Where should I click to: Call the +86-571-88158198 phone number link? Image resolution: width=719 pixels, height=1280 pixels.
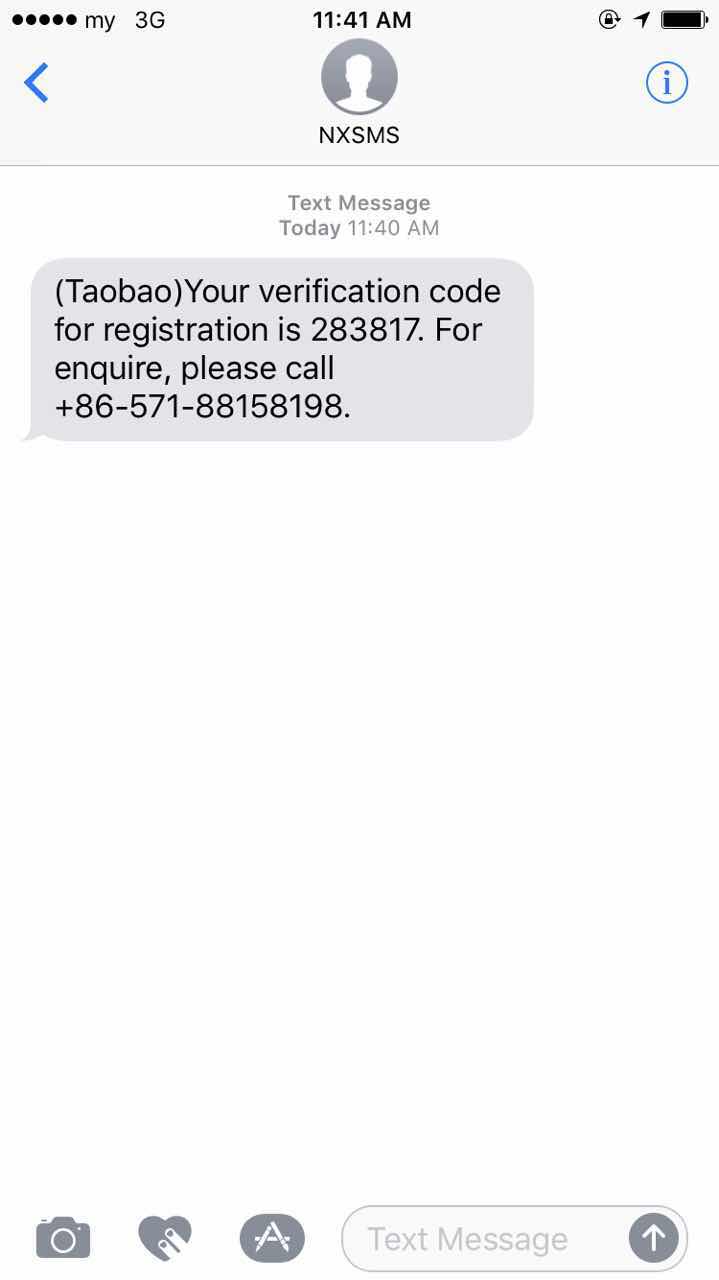(x=202, y=407)
